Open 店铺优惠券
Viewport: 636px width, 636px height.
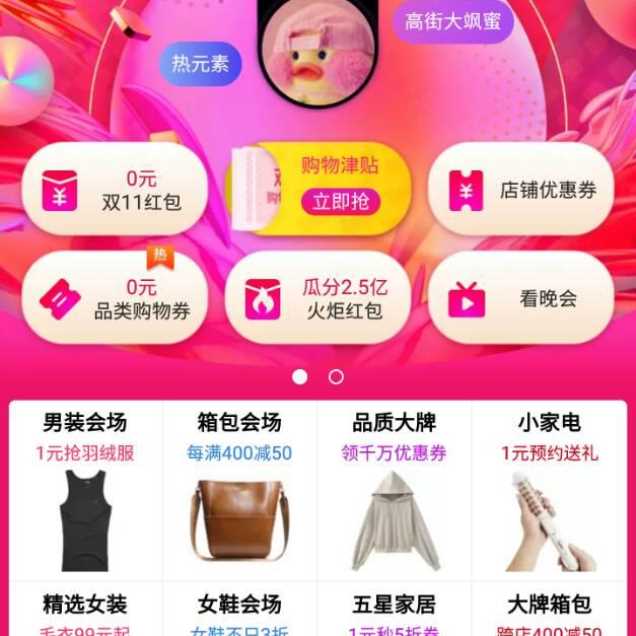coord(520,190)
